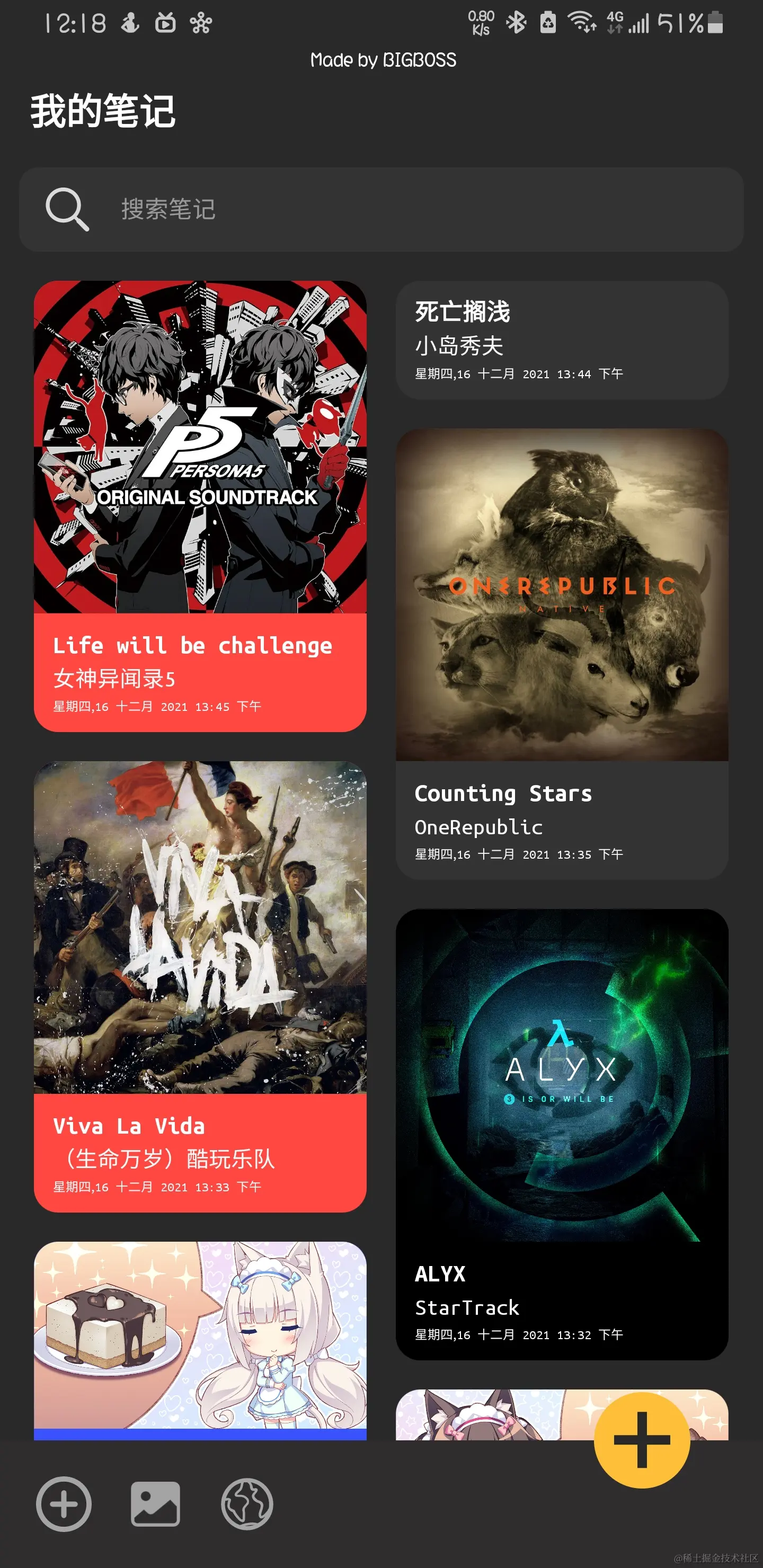Open the Viva La Vida note

tap(200, 986)
